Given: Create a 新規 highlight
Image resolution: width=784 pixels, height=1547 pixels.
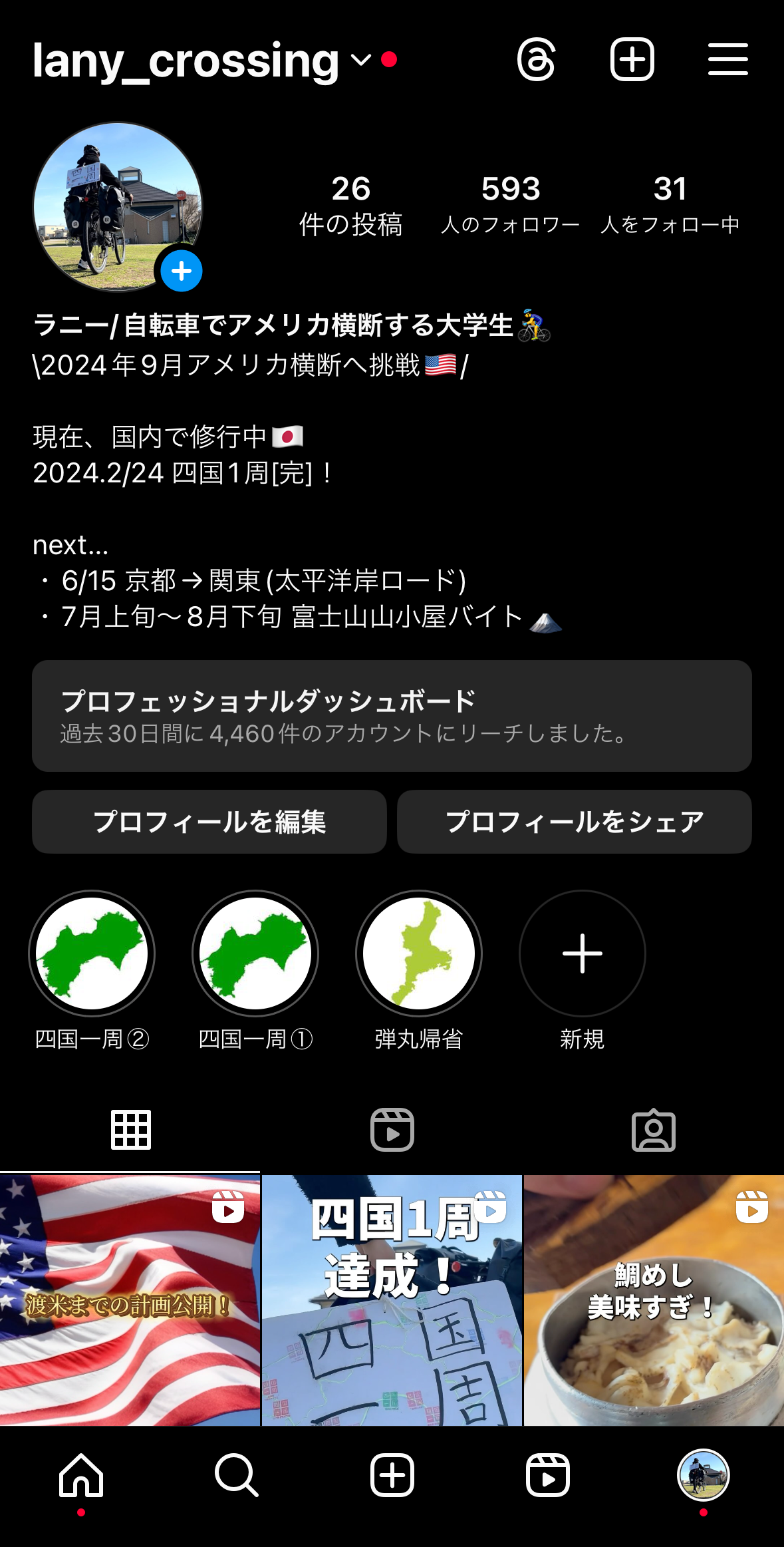Looking at the screenshot, I should (x=583, y=953).
